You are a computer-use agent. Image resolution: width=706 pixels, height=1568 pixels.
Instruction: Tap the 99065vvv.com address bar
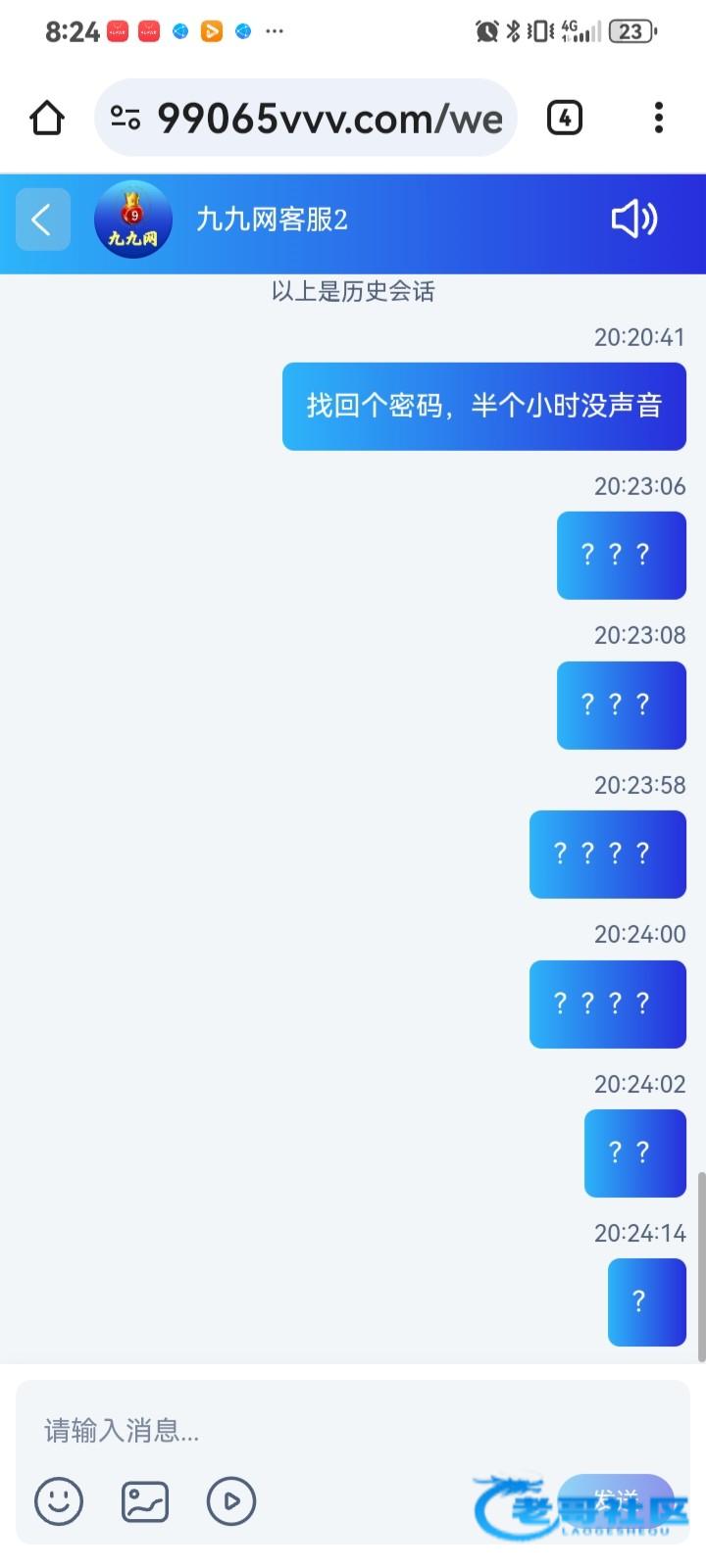(328, 119)
